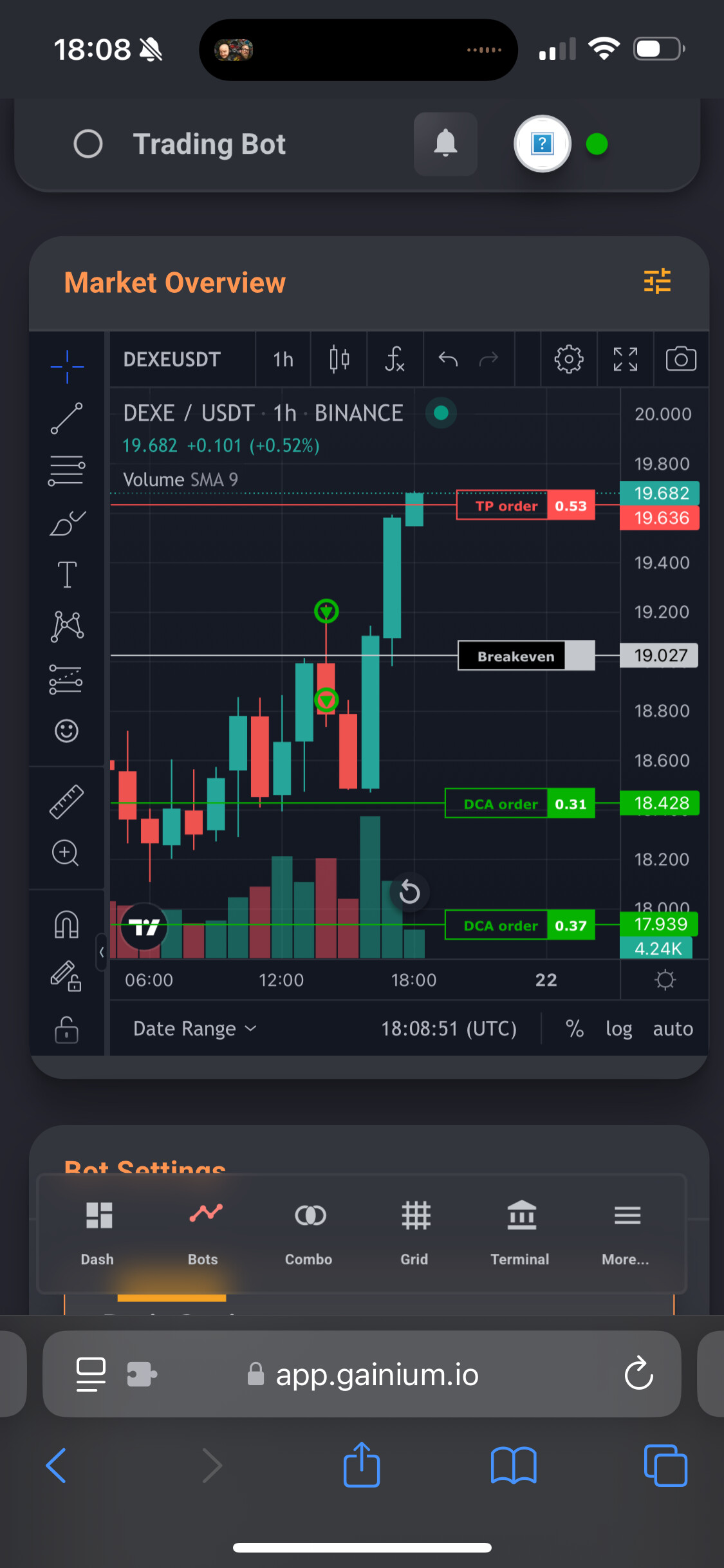Image resolution: width=724 pixels, height=1568 pixels.
Task: Open the notifications bell
Action: [x=445, y=144]
